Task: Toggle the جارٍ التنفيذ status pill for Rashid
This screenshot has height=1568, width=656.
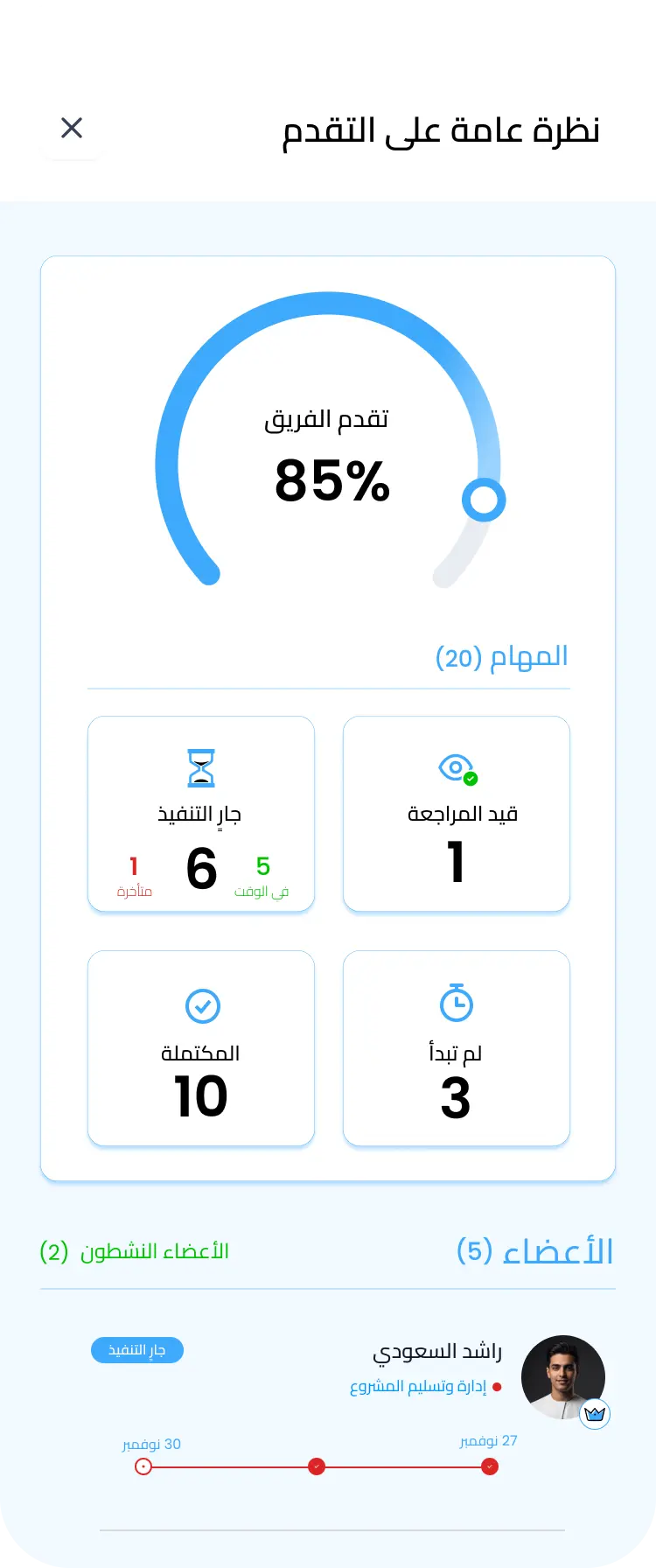Action: tap(137, 1350)
